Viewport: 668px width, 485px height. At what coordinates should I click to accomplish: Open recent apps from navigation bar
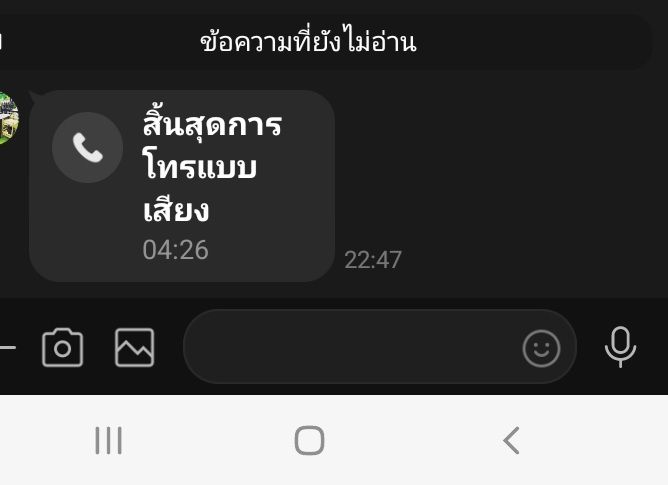[x=108, y=440]
